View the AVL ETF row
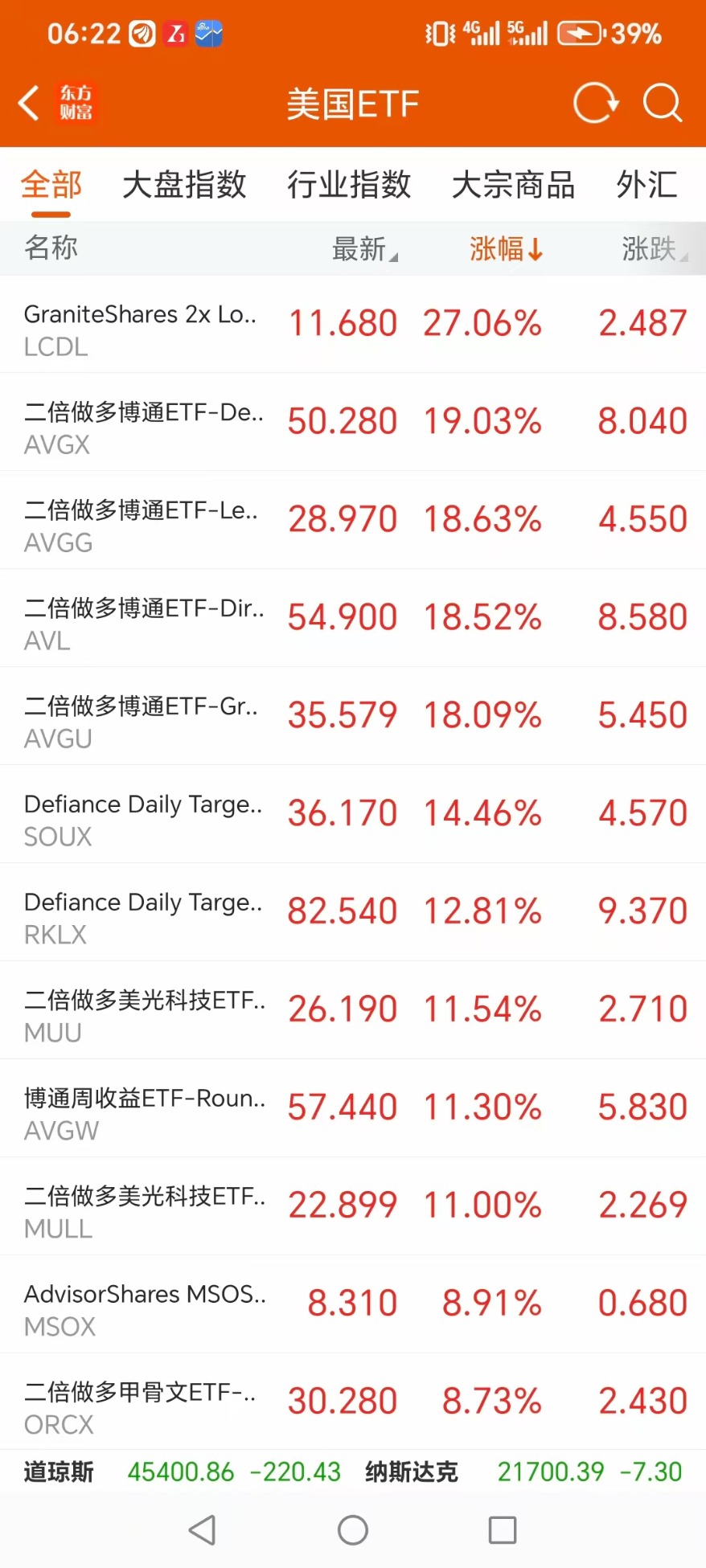Image resolution: width=706 pixels, height=1568 pixels. tap(353, 619)
